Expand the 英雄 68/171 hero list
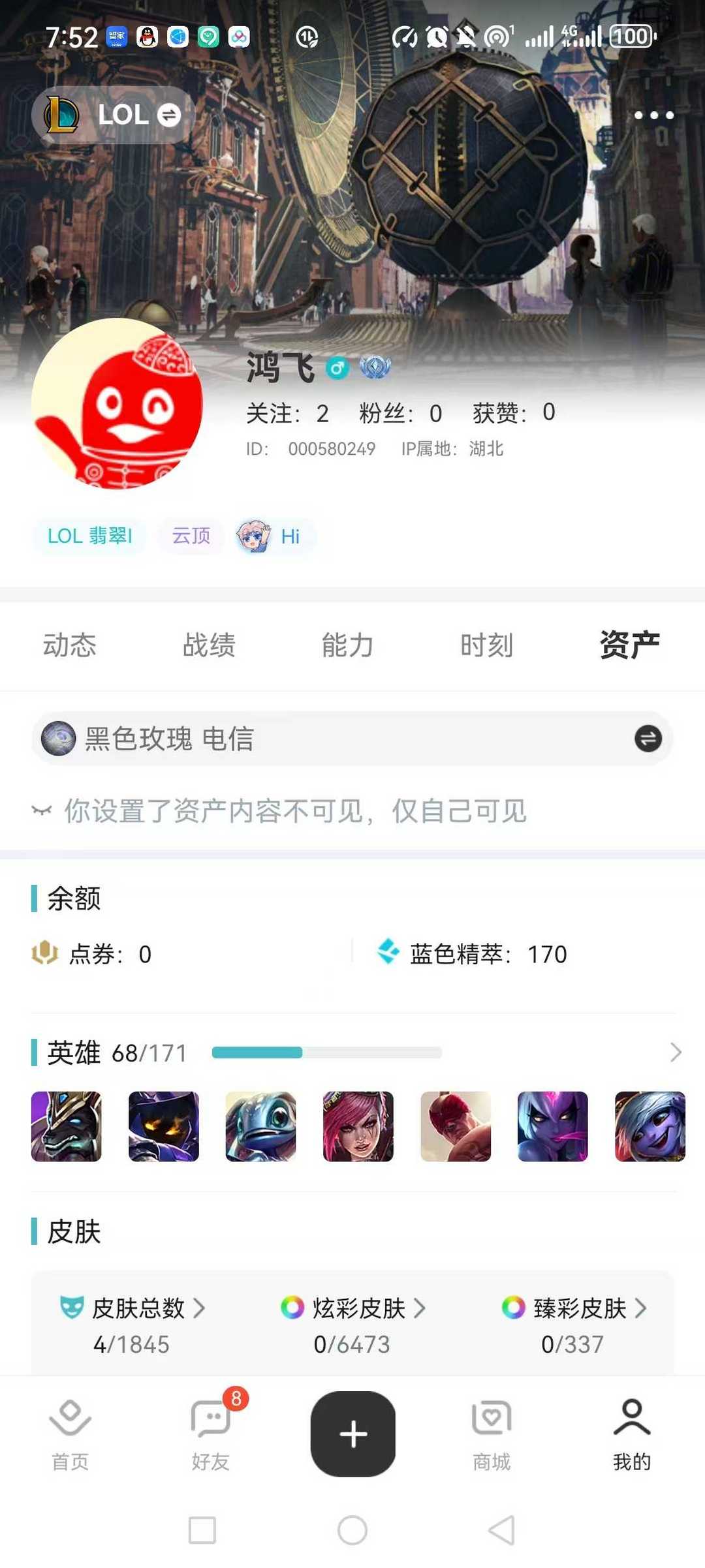Viewport: 705px width, 1568px height. click(x=675, y=1053)
